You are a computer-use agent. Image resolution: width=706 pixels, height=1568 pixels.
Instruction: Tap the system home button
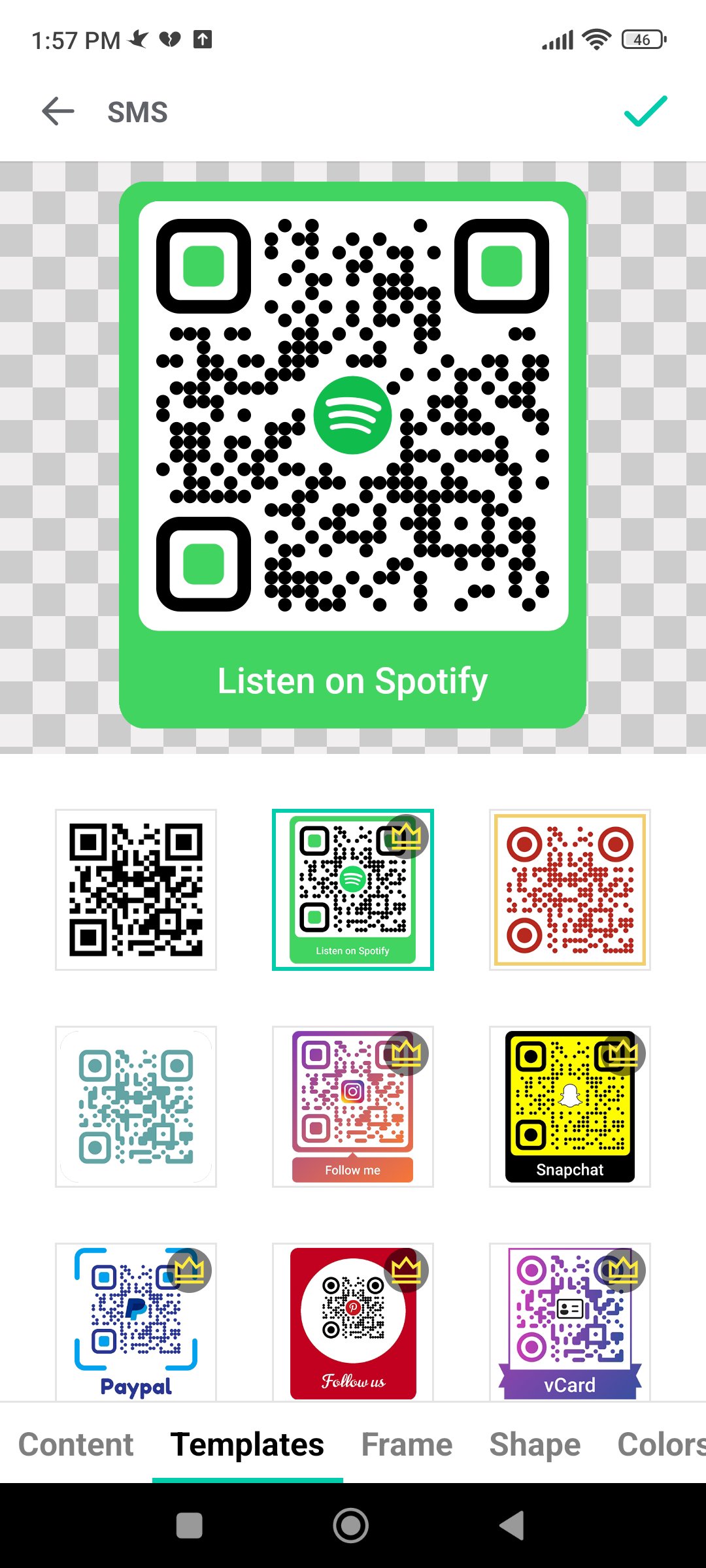pyautogui.click(x=351, y=1526)
